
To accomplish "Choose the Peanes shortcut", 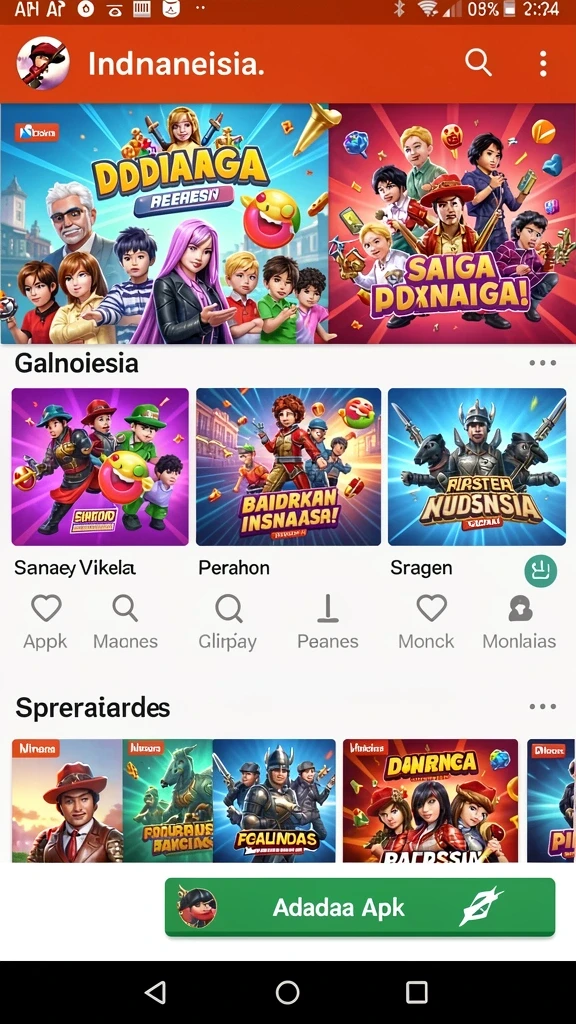I will click(327, 609).
